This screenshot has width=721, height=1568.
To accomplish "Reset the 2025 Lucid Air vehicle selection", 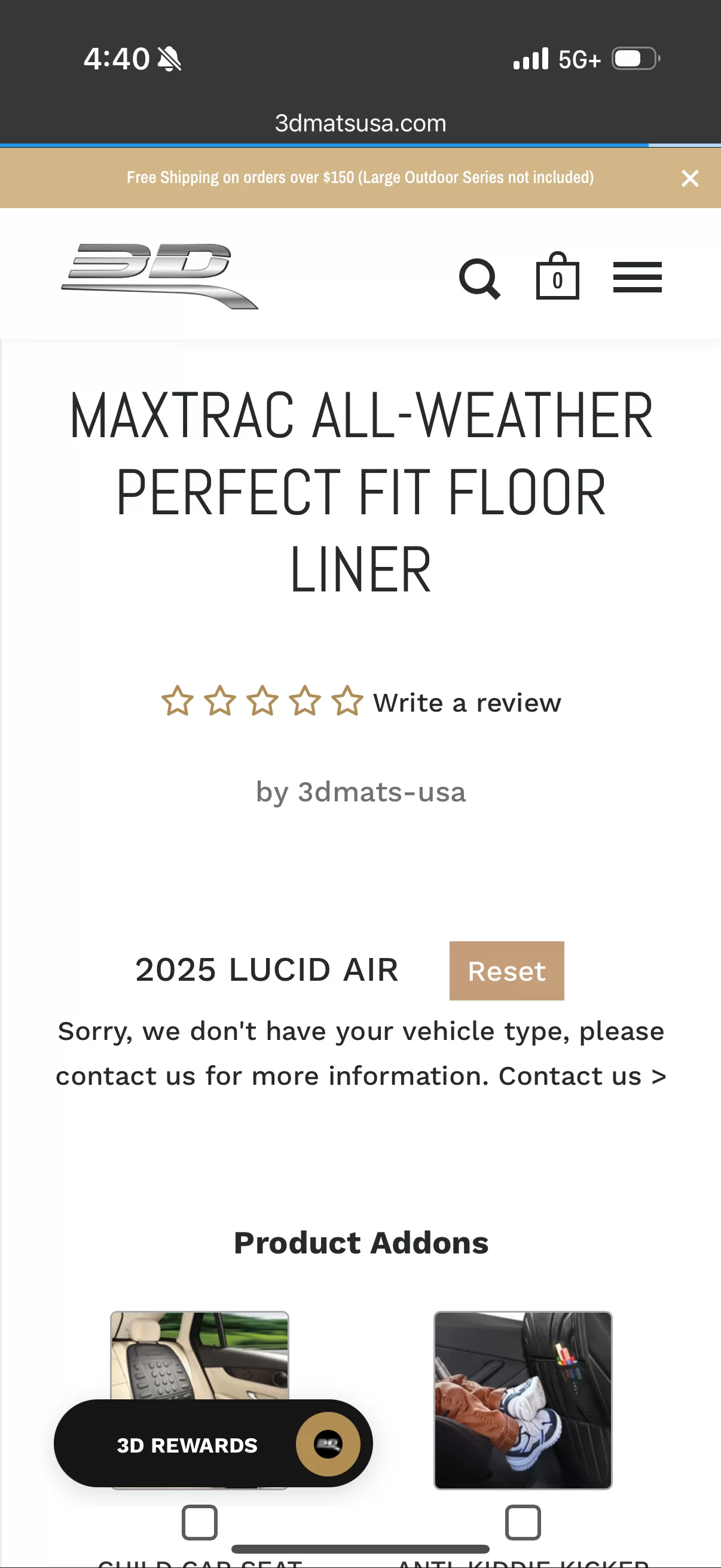I will tap(506, 970).
